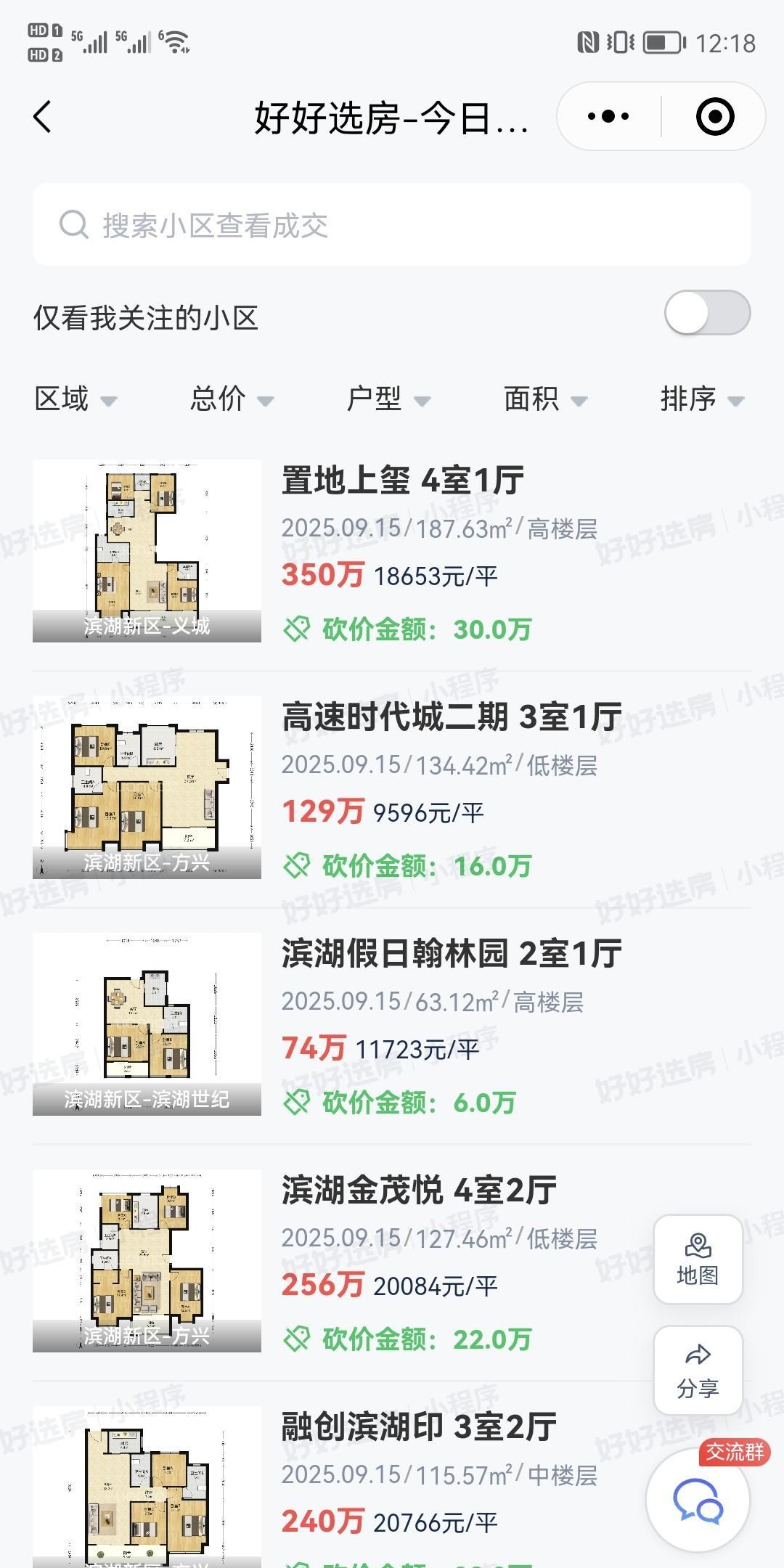
Task: Go back using the top-left arrow
Action: click(43, 117)
